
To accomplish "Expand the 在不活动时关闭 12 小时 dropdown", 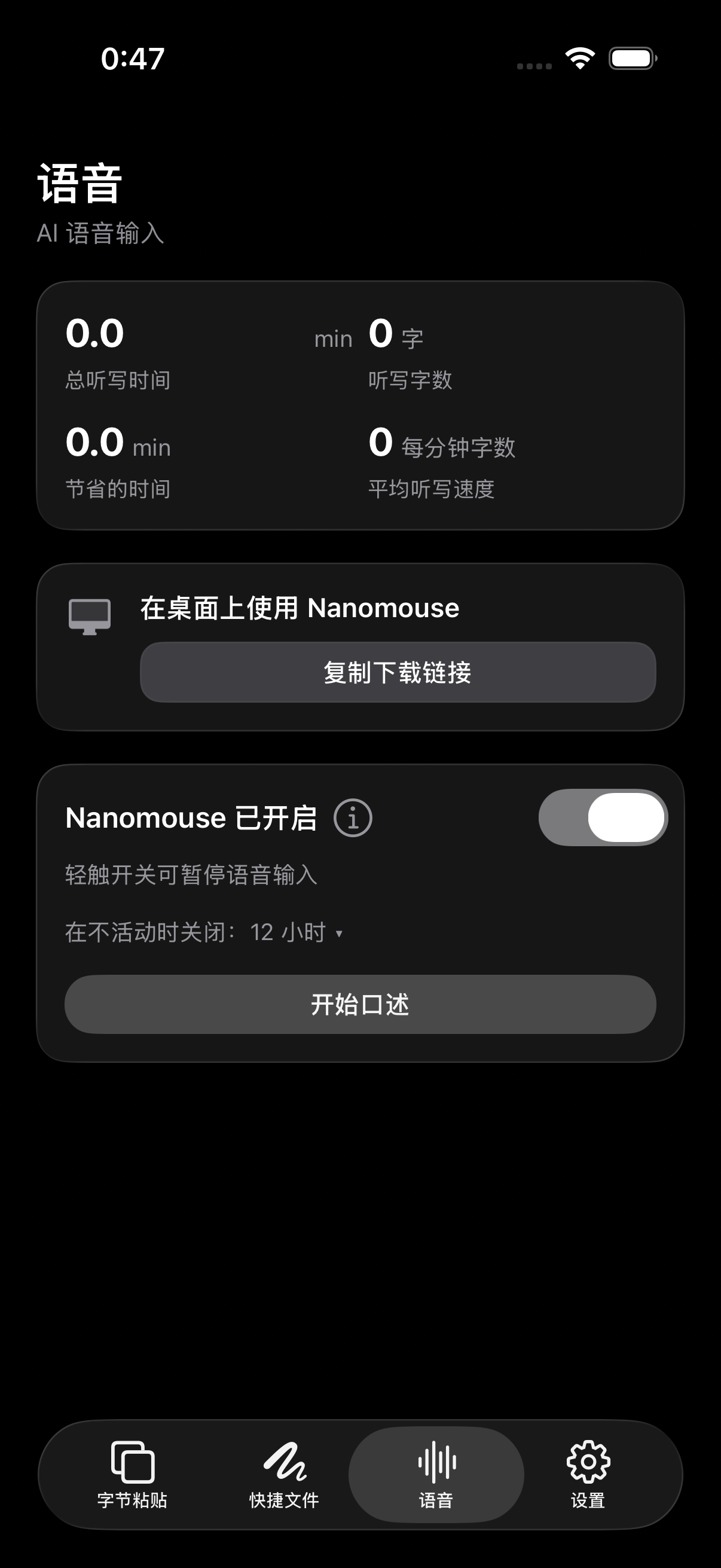I will click(x=297, y=932).
